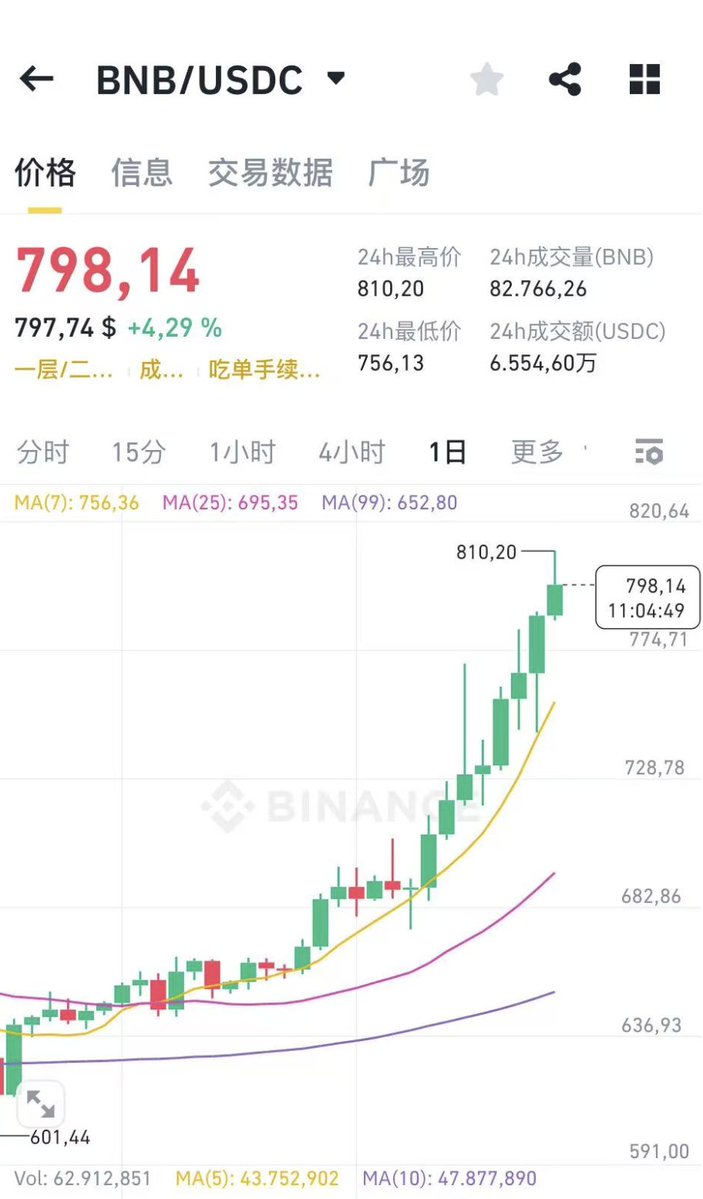Open the BNB/USDC pair dropdown

(336, 77)
